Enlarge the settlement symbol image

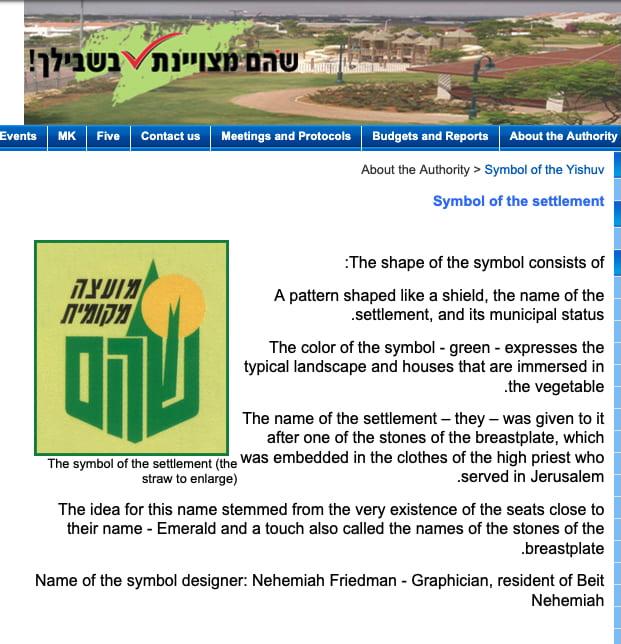[131, 348]
